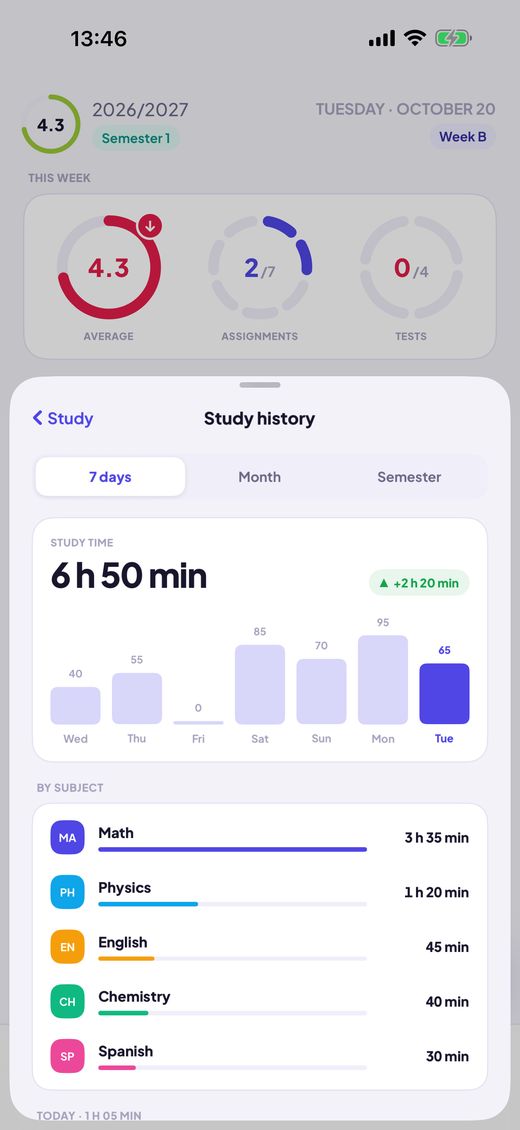Select the Sat bar in chart
520x1130 pixels.
point(260,684)
